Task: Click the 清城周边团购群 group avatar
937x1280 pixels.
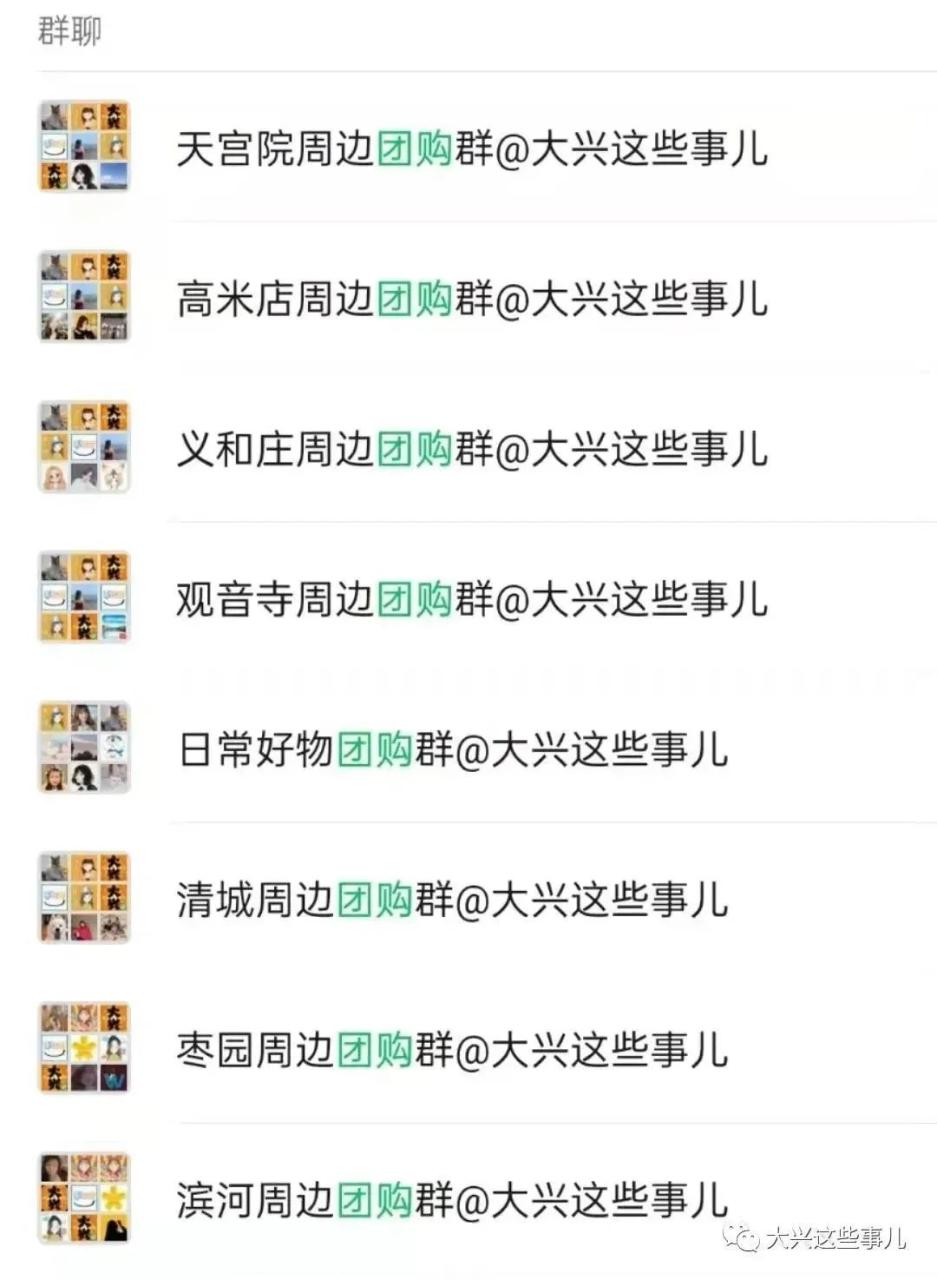Action: (84, 897)
